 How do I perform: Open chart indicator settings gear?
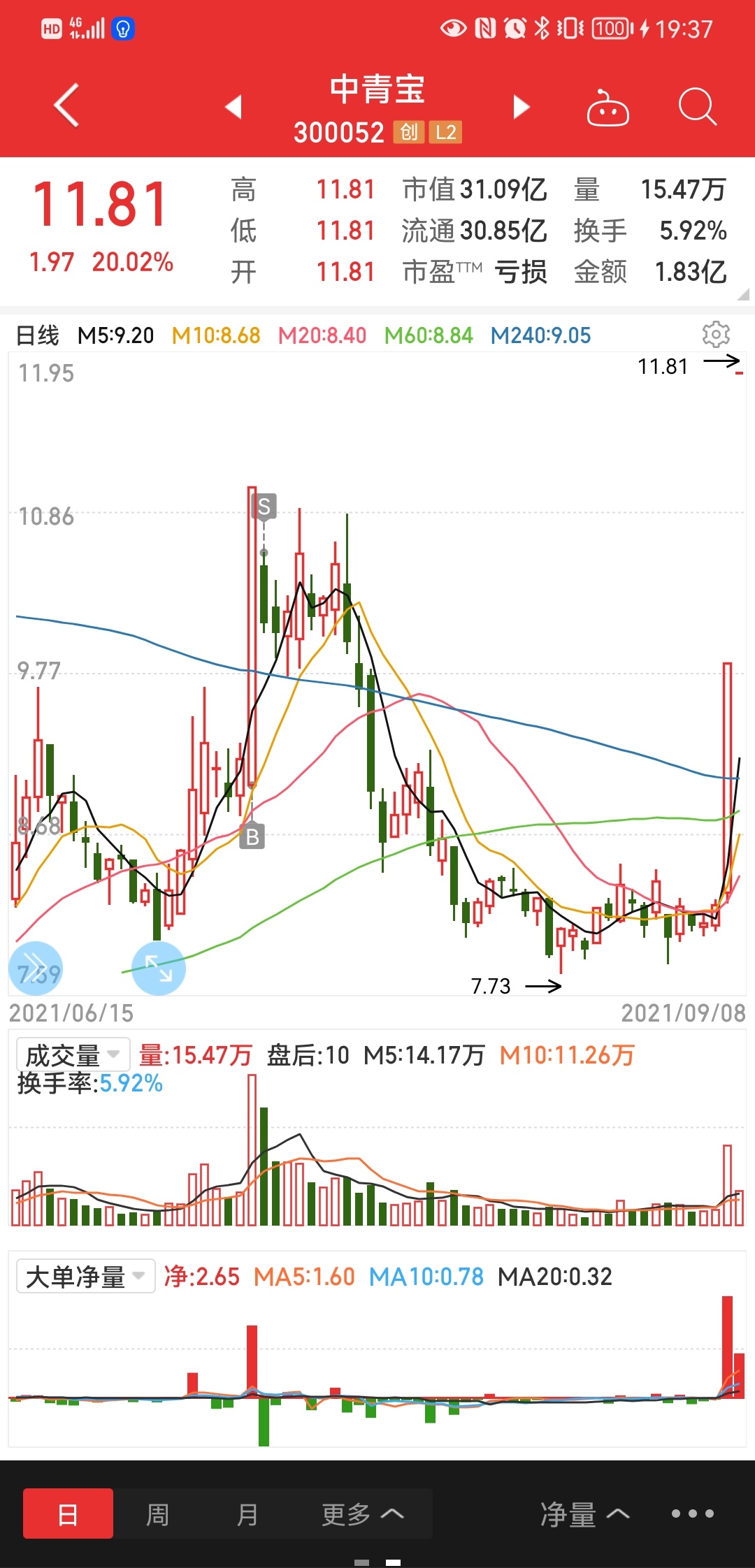(x=716, y=335)
